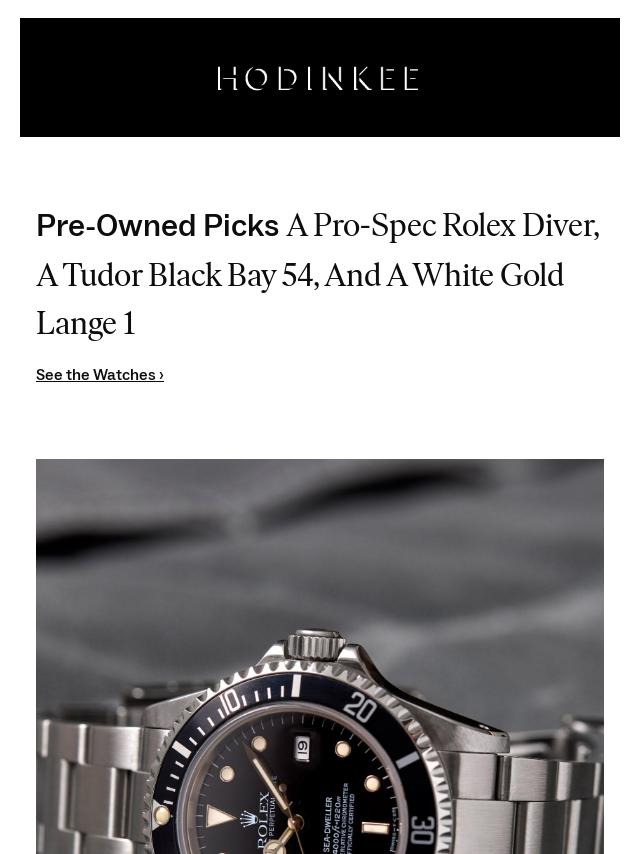Open the Rolex Sea-Dweller article image

pyautogui.click(x=320, y=655)
